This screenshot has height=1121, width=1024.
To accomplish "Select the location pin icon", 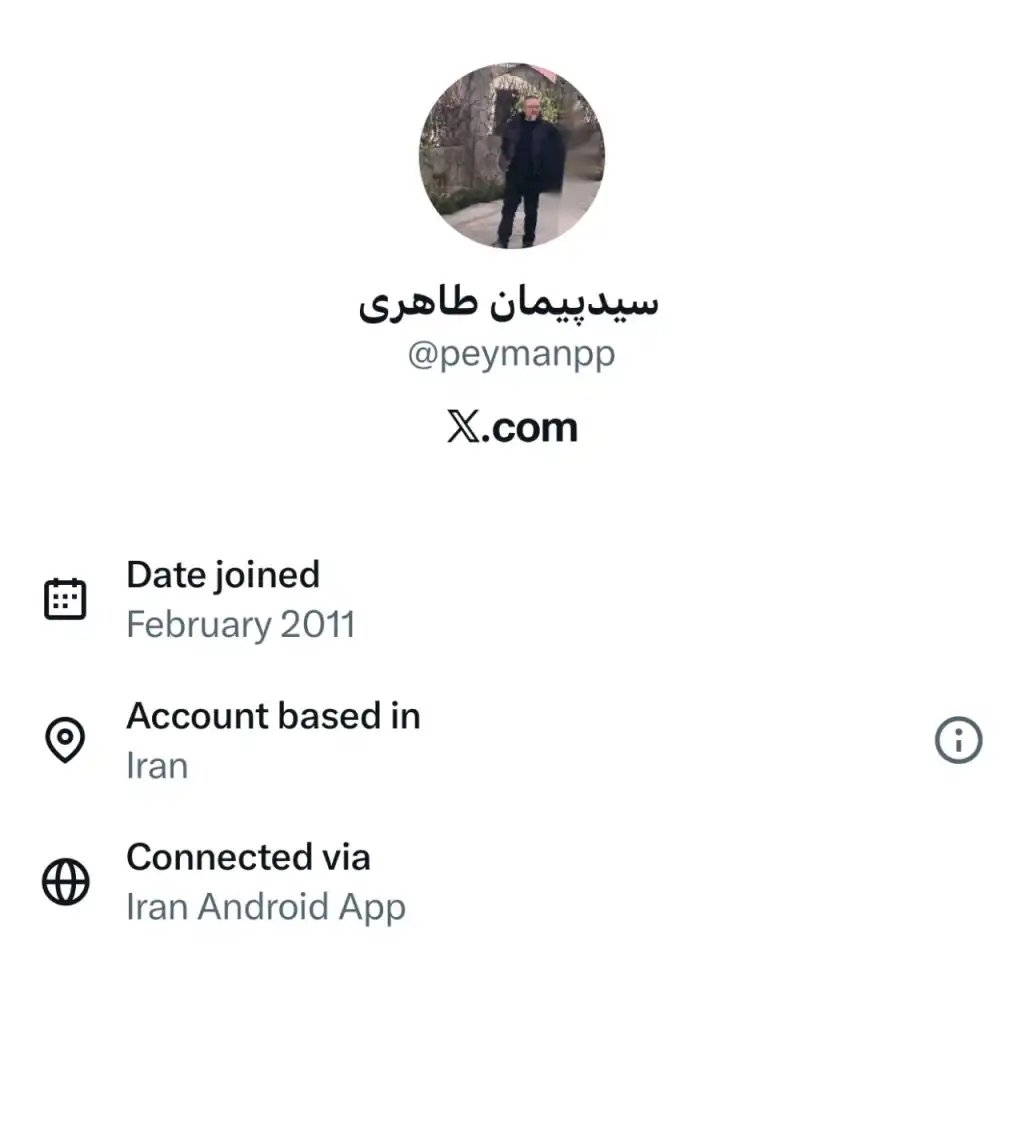I will pyautogui.click(x=63, y=740).
